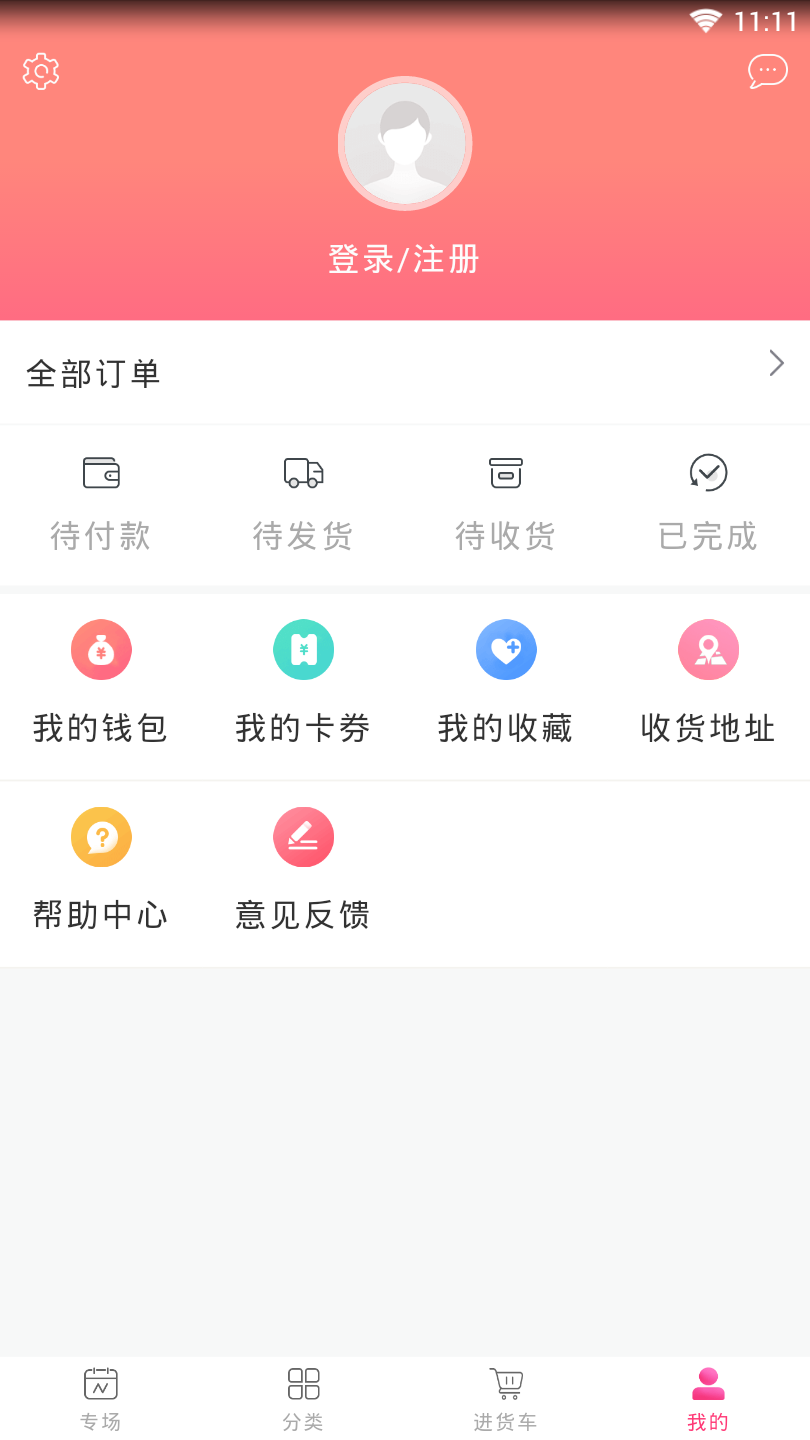Open the settings gear icon
The width and height of the screenshot is (810, 1440).
pyautogui.click(x=41, y=71)
